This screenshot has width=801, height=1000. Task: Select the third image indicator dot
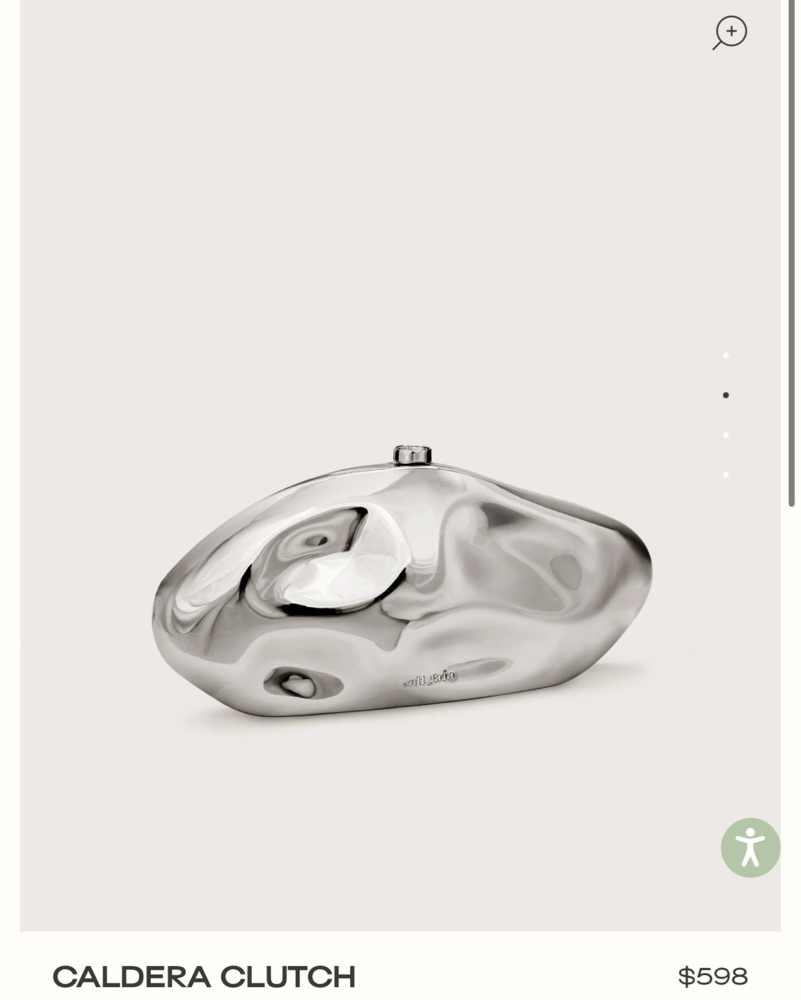726,435
